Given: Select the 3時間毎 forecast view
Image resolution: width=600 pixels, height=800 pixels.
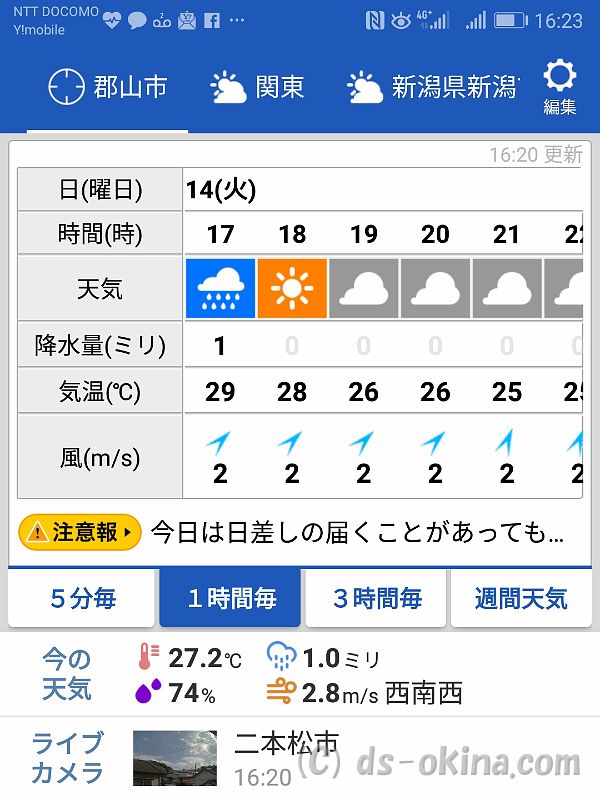Looking at the screenshot, I should 376,598.
